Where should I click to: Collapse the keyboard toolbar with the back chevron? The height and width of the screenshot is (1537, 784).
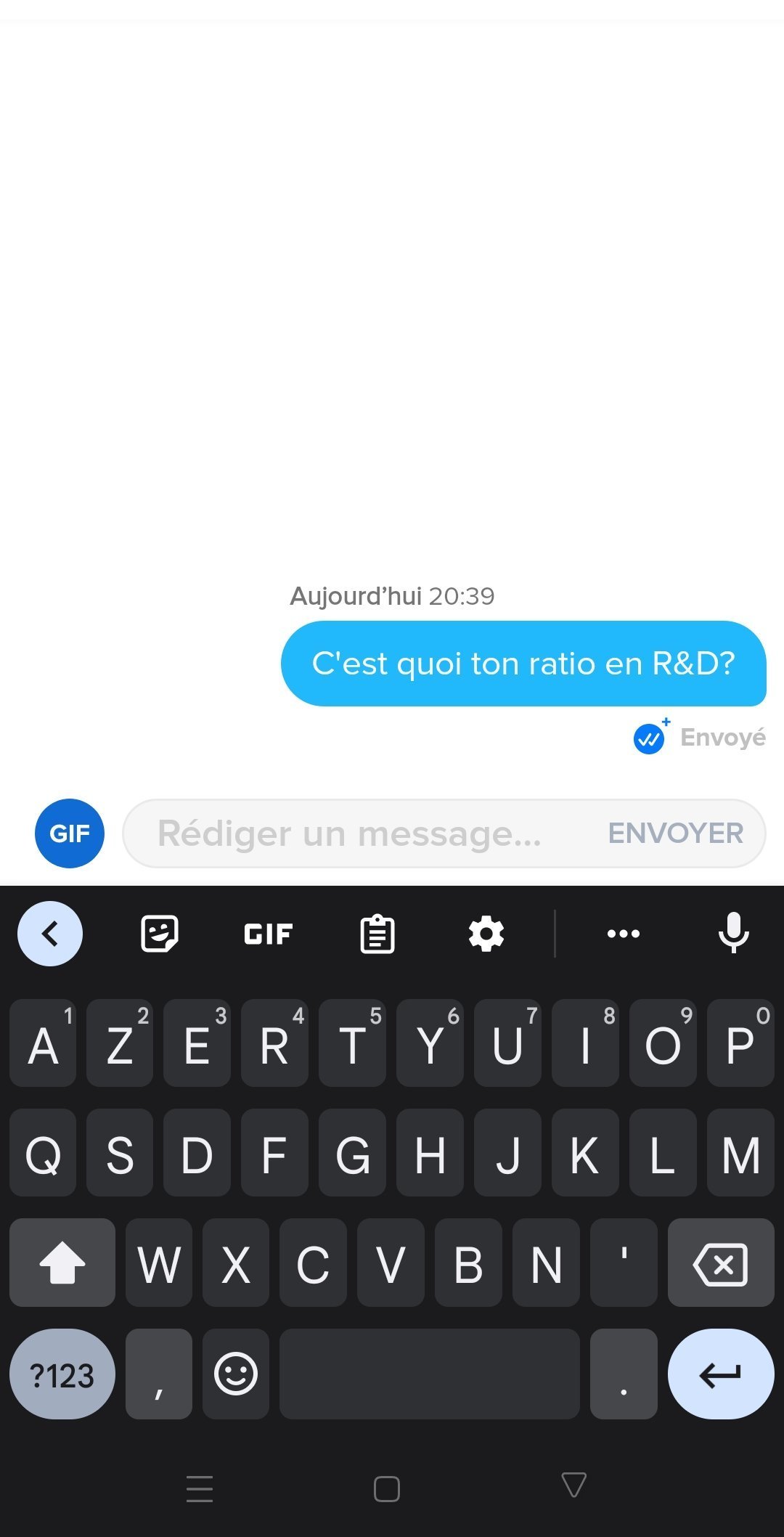[x=50, y=934]
